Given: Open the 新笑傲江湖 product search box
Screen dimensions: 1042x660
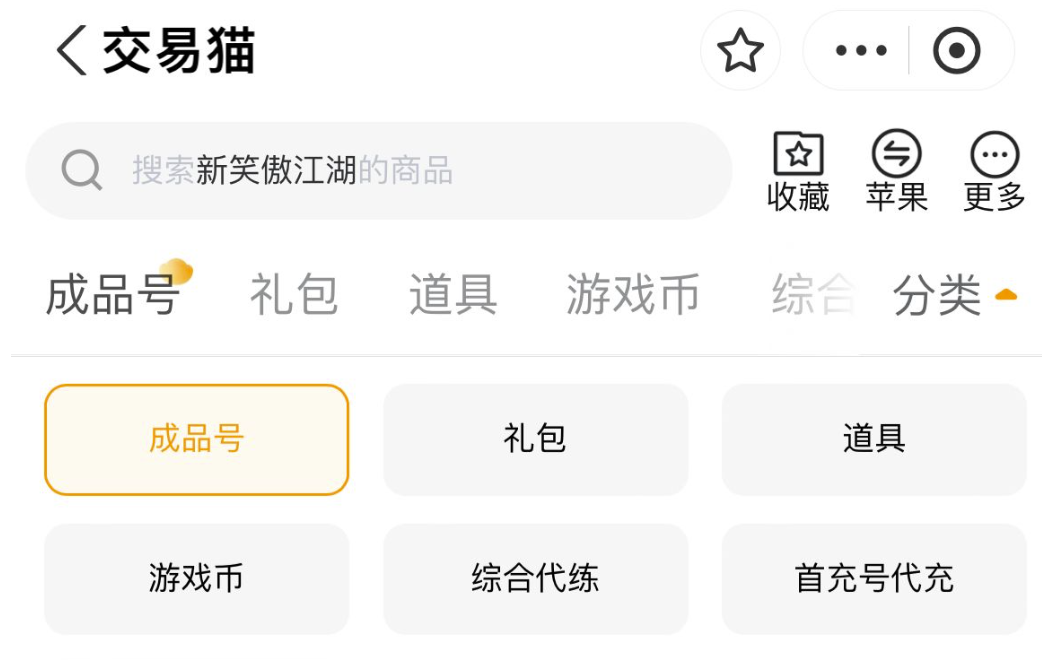Looking at the screenshot, I should coord(380,171).
